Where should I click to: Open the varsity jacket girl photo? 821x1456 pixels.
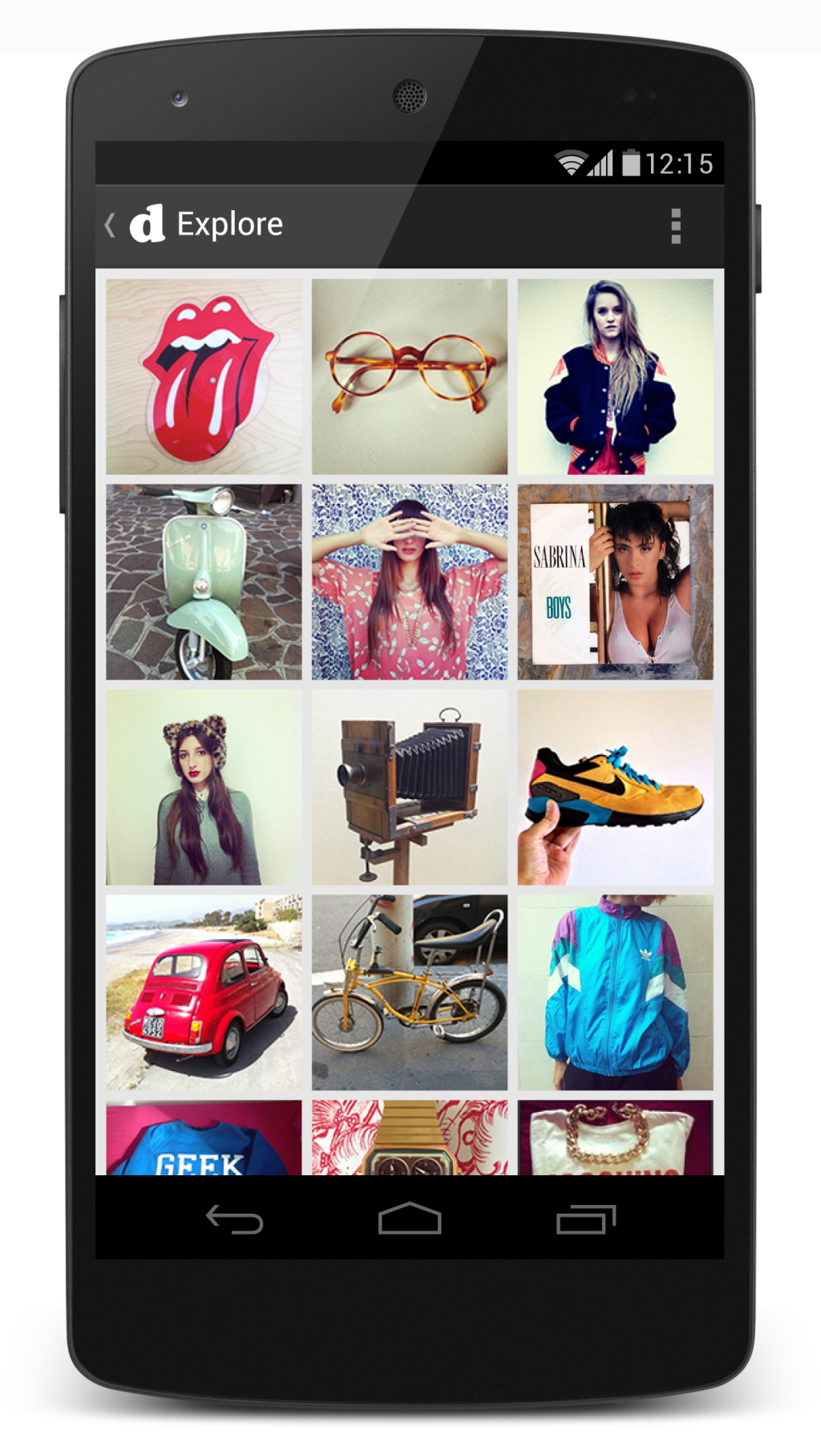pyautogui.click(x=615, y=376)
